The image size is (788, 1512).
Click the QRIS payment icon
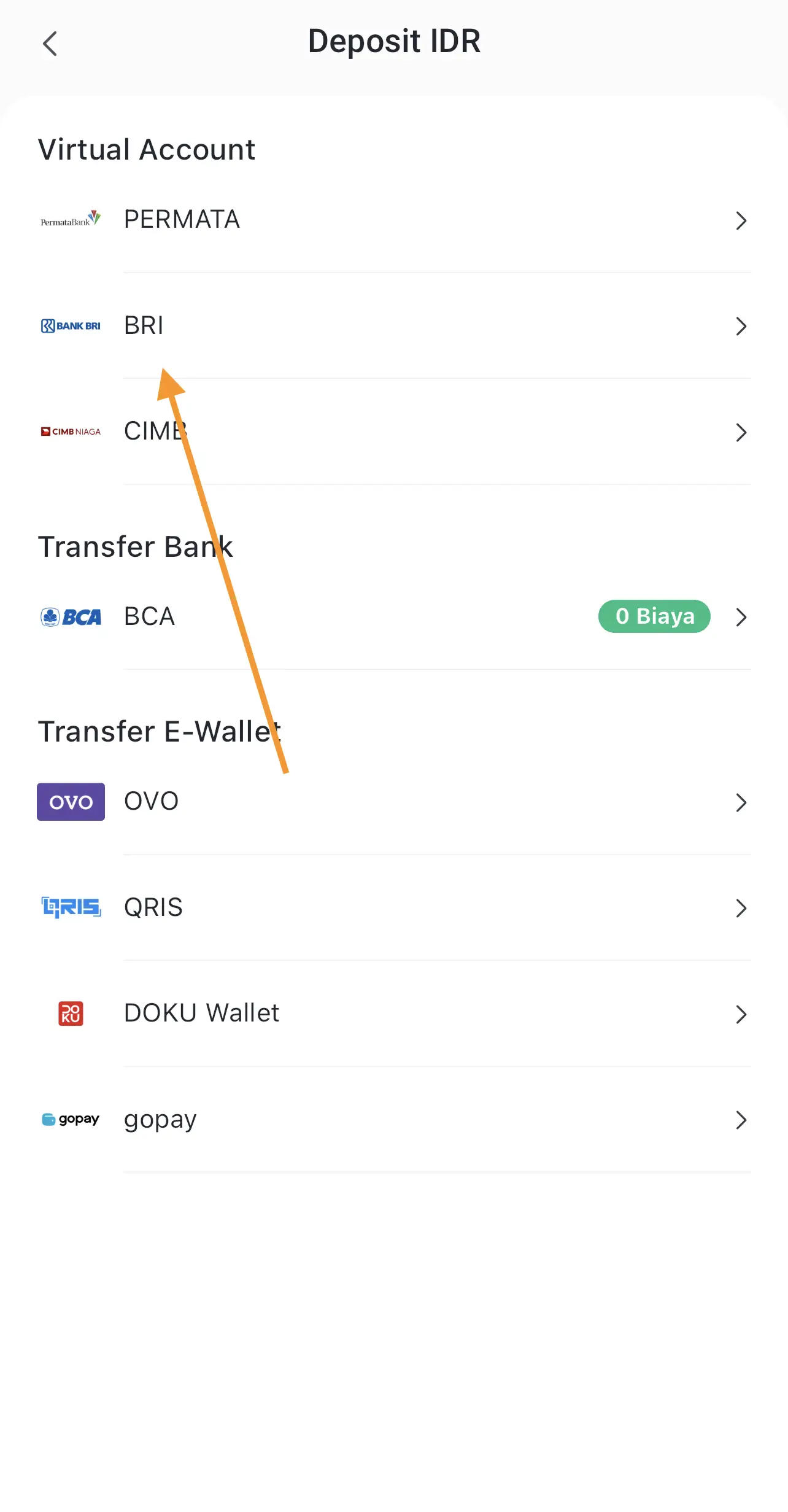point(71,908)
